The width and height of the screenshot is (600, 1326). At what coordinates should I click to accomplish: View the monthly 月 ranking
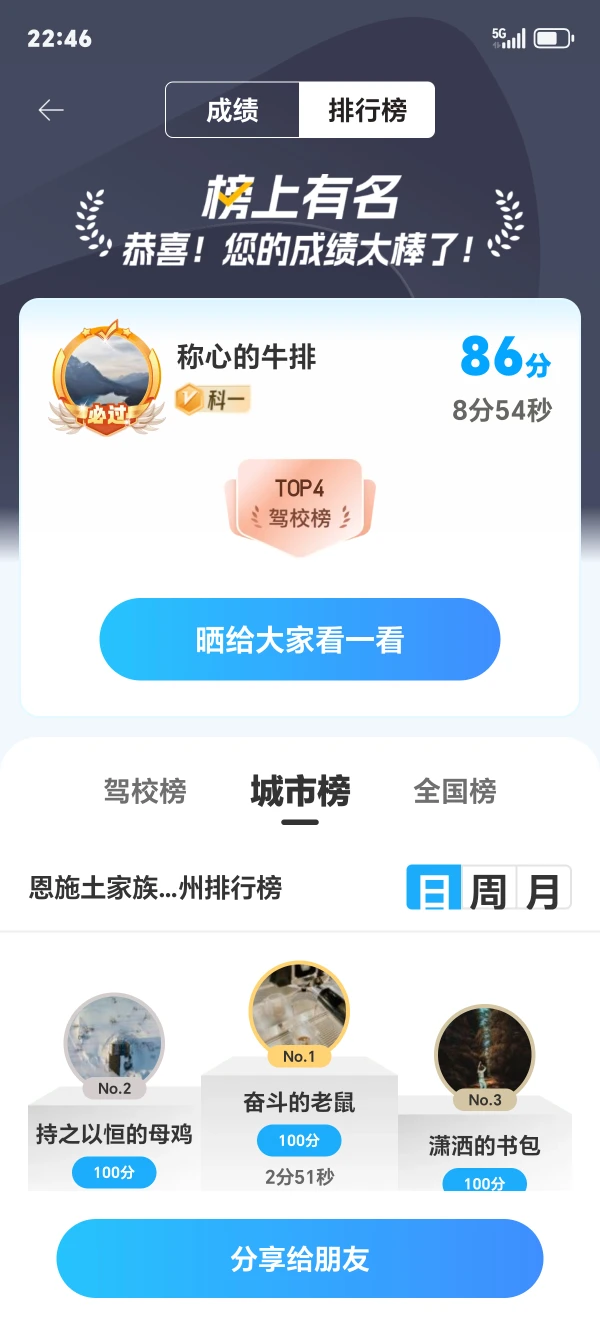coord(543,888)
